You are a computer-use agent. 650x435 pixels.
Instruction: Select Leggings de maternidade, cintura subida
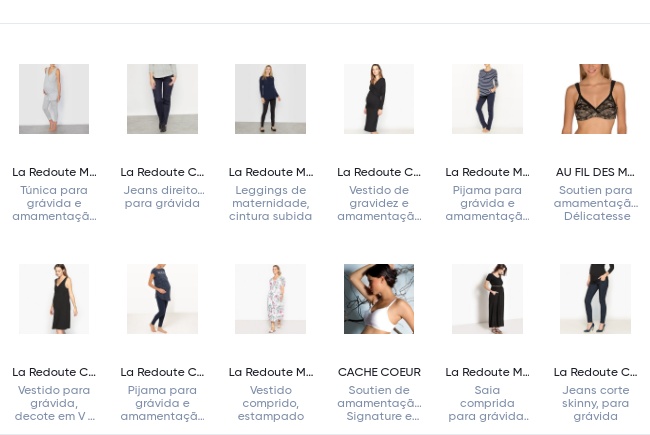270,99
